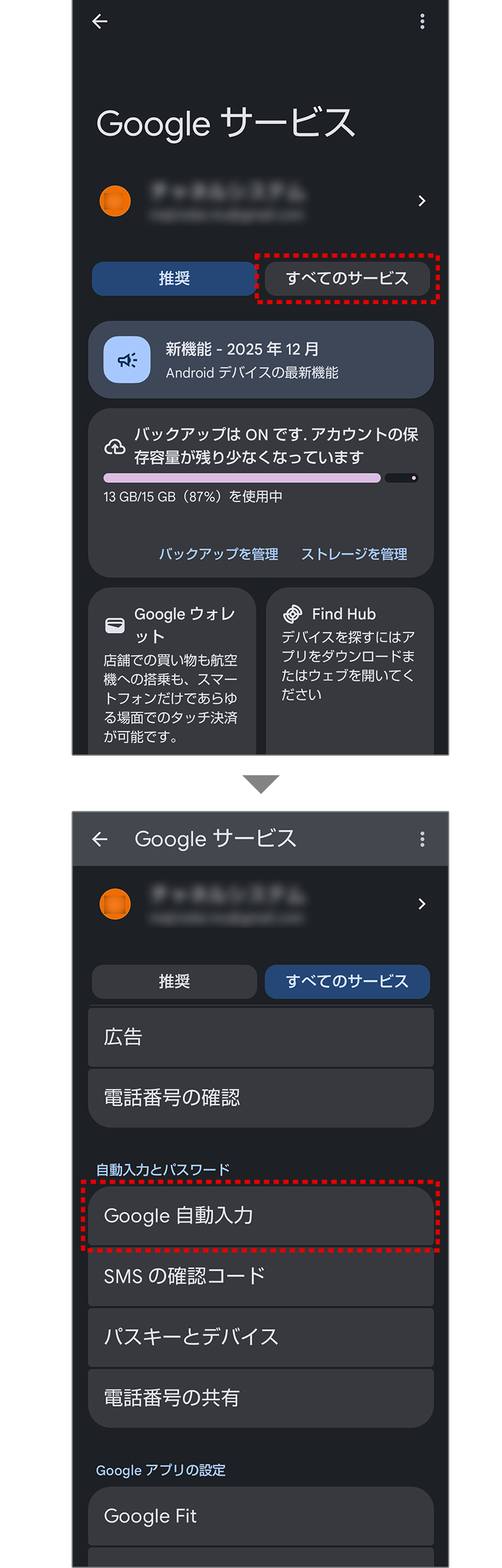Open the 新機能 2025年12月 card
The height and width of the screenshot is (1568, 502).
[260, 359]
